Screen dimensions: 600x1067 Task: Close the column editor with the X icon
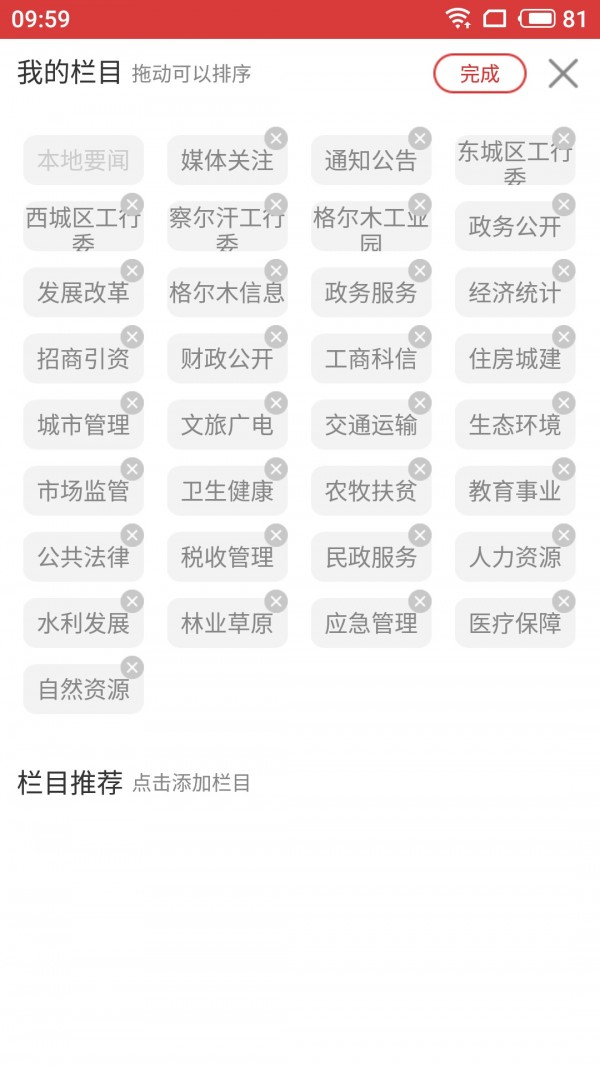point(563,73)
